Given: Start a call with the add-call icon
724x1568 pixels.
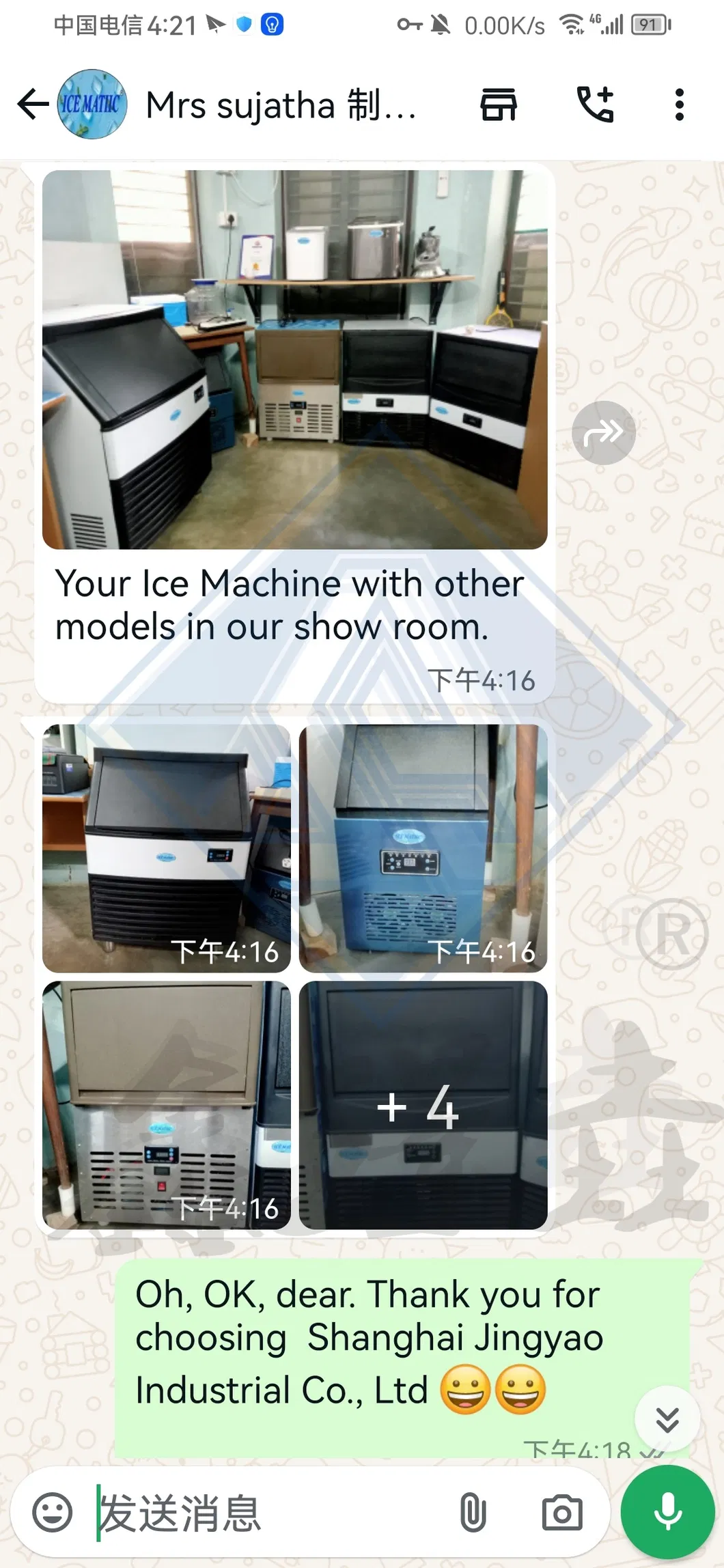Looking at the screenshot, I should (596, 104).
